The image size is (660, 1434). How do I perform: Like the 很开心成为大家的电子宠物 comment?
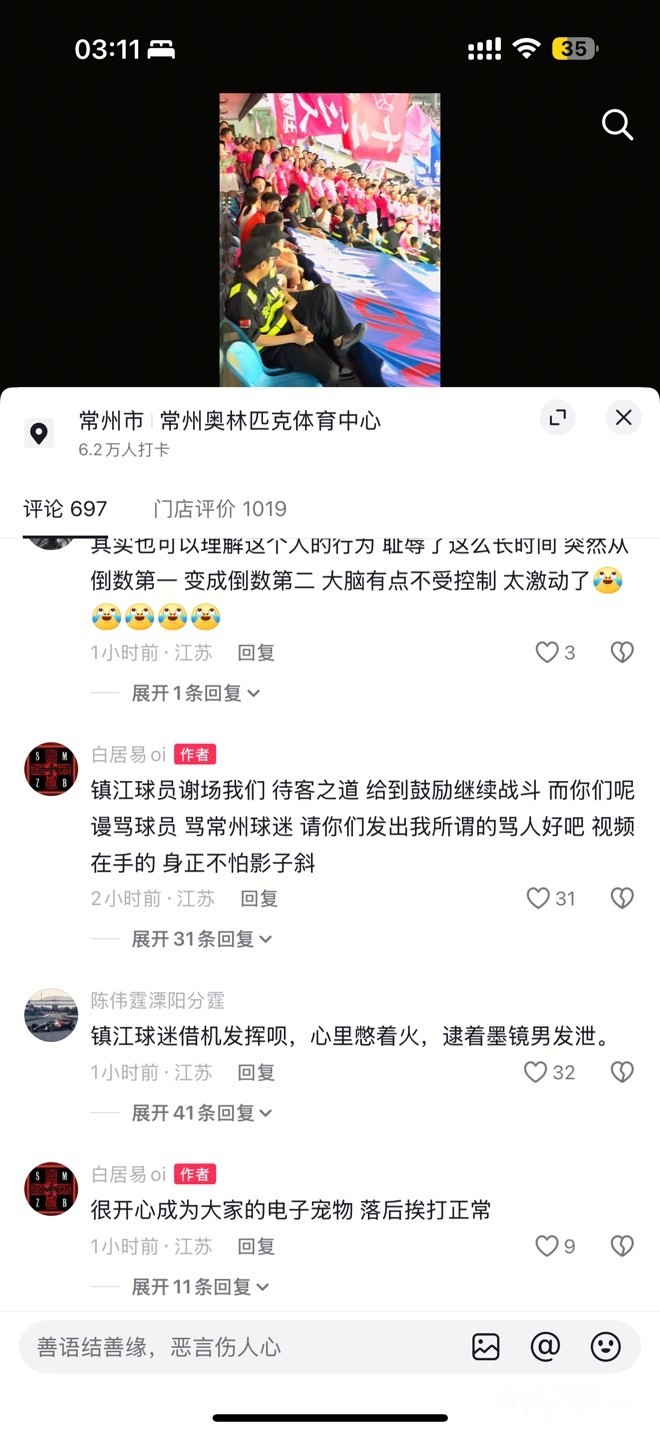coord(546,1246)
